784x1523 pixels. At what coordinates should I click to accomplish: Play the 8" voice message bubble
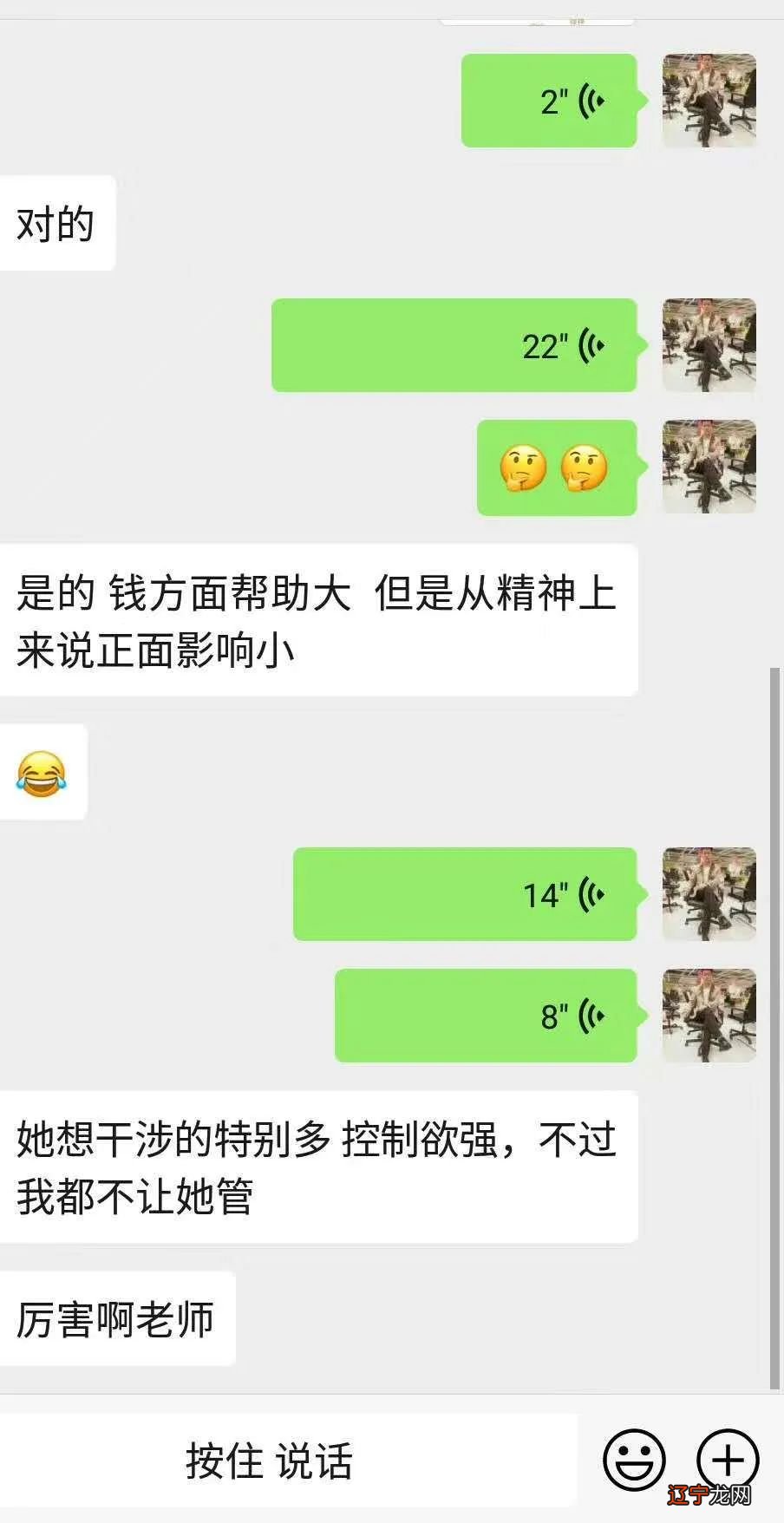click(486, 1016)
